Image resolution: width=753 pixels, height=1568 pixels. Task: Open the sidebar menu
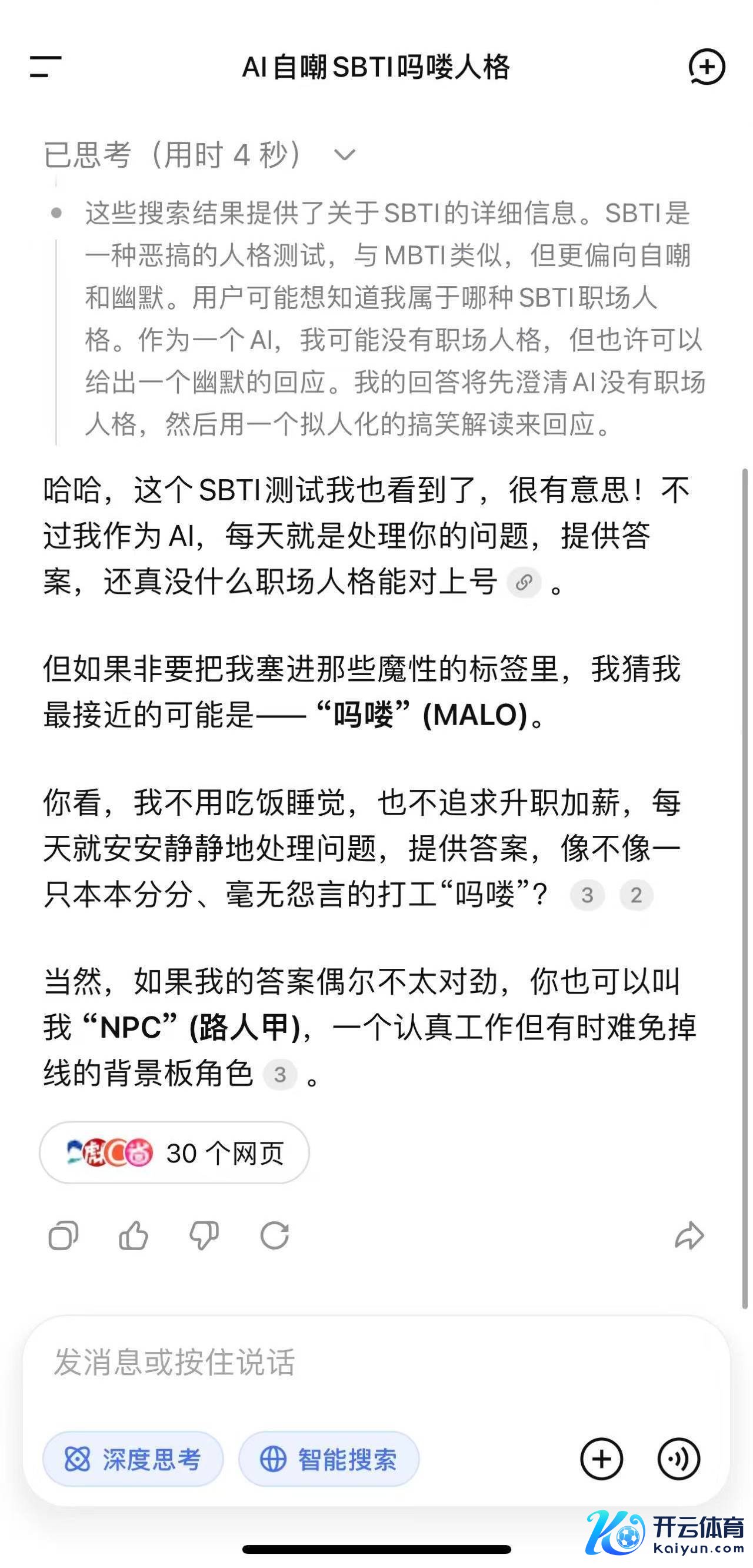(46, 67)
